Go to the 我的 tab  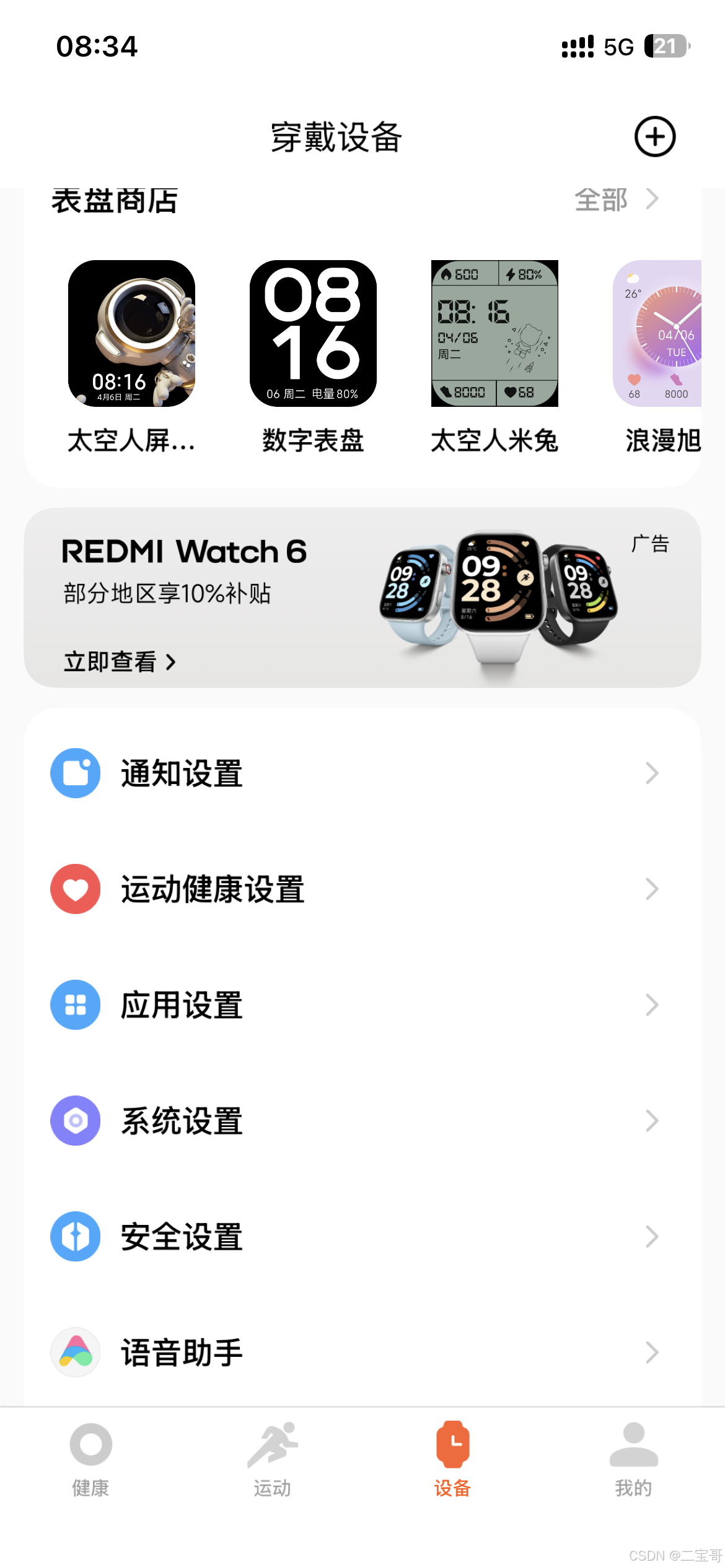[x=633, y=1458]
